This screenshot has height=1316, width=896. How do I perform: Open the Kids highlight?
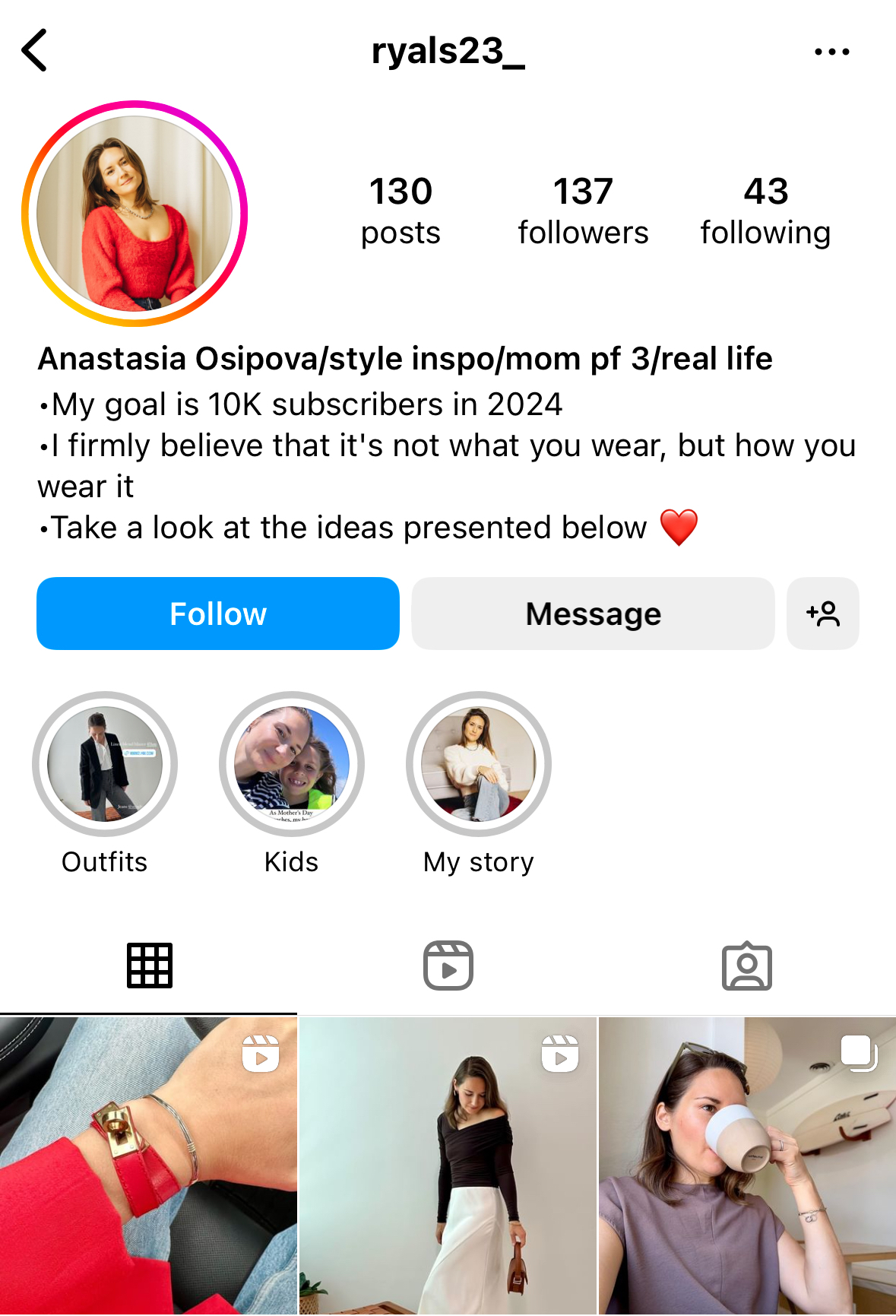point(292,764)
